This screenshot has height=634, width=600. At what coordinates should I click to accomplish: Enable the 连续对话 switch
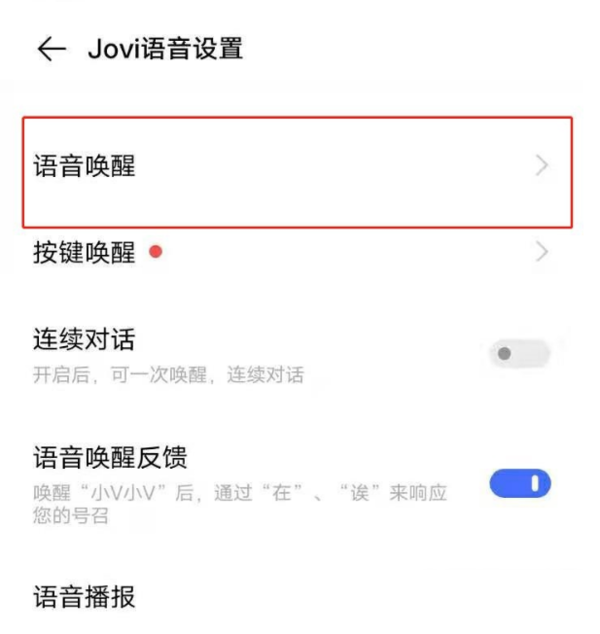pos(519,354)
